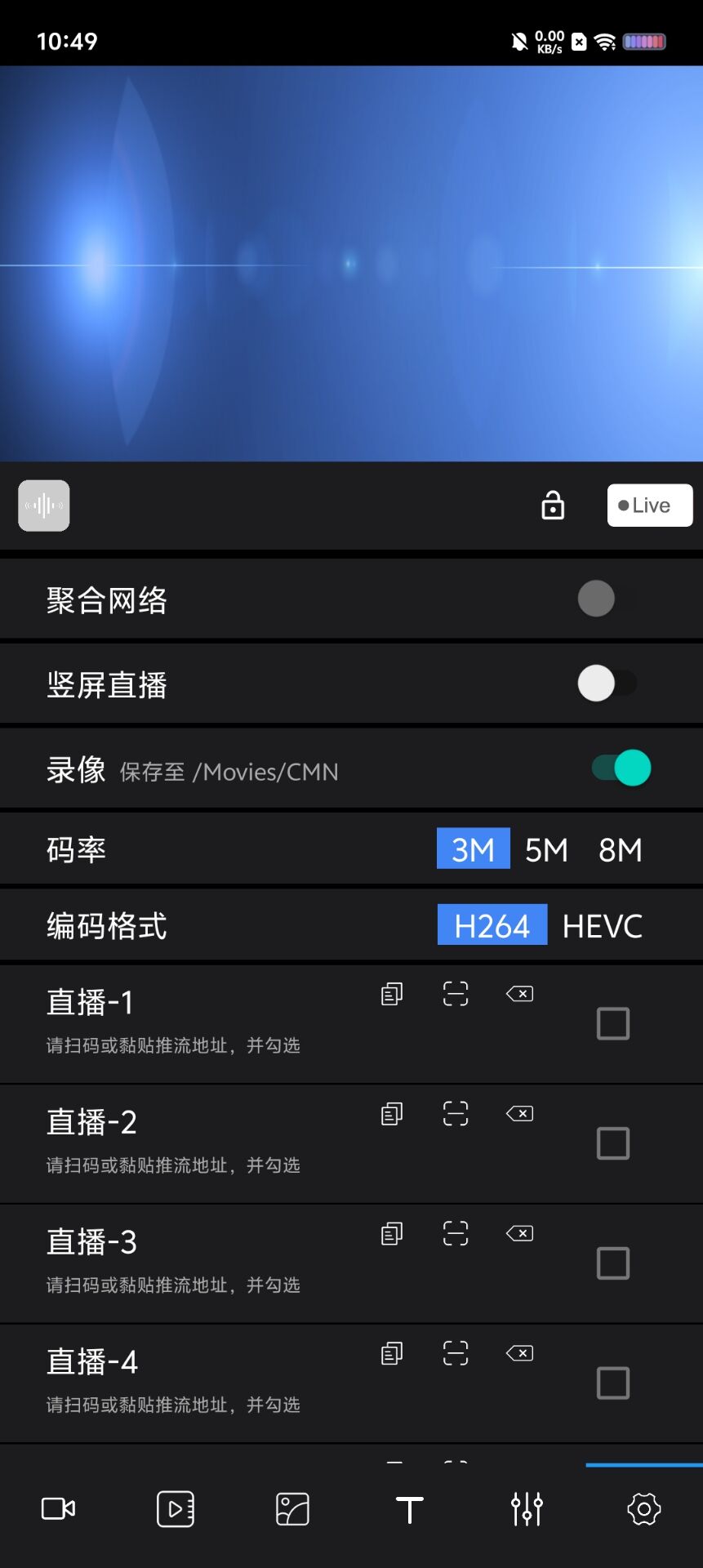Tap the lock icon
Image resolution: width=703 pixels, height=1568 pixels.
553,506
